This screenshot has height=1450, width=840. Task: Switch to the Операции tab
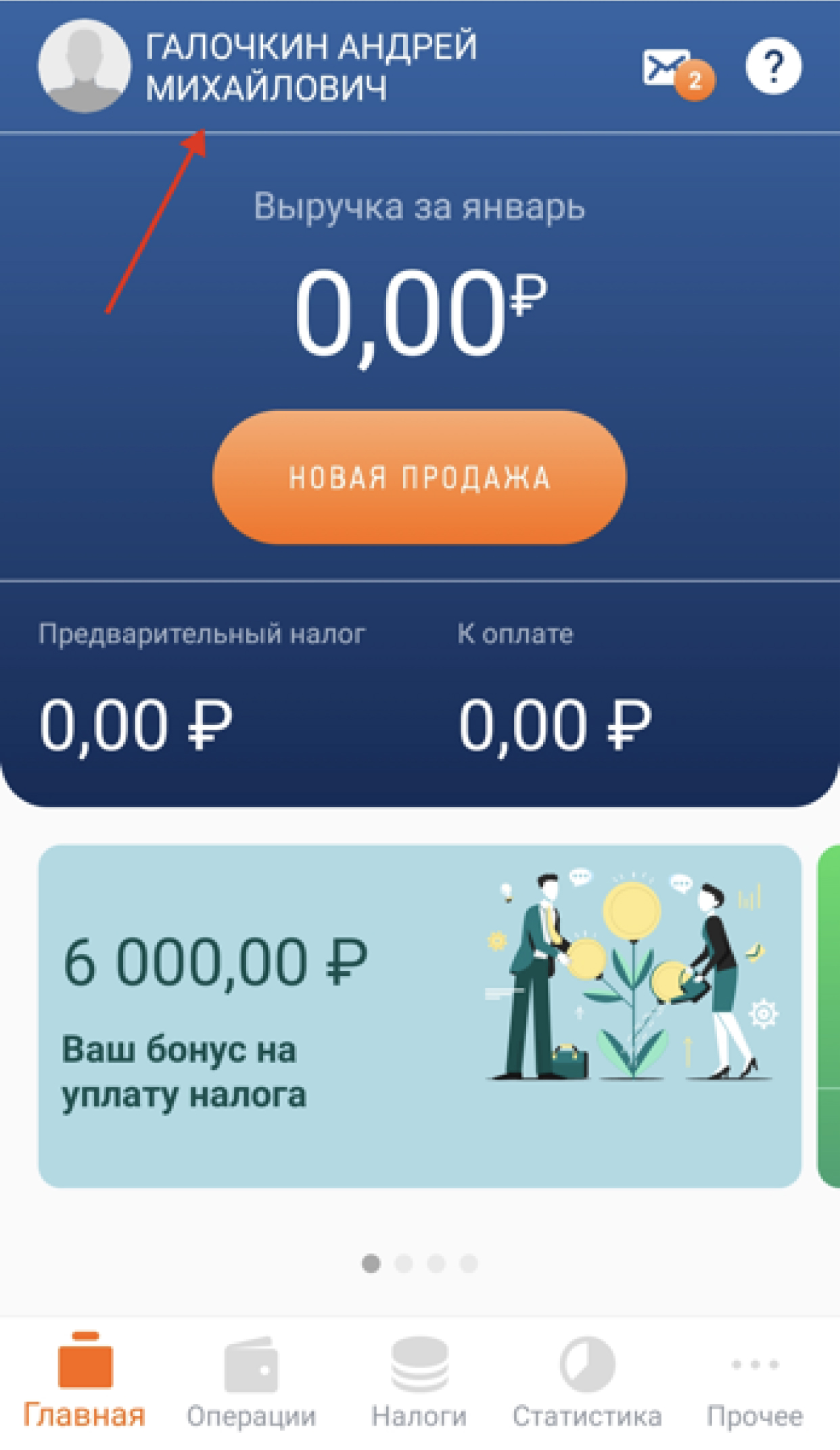click(251, 1382)
